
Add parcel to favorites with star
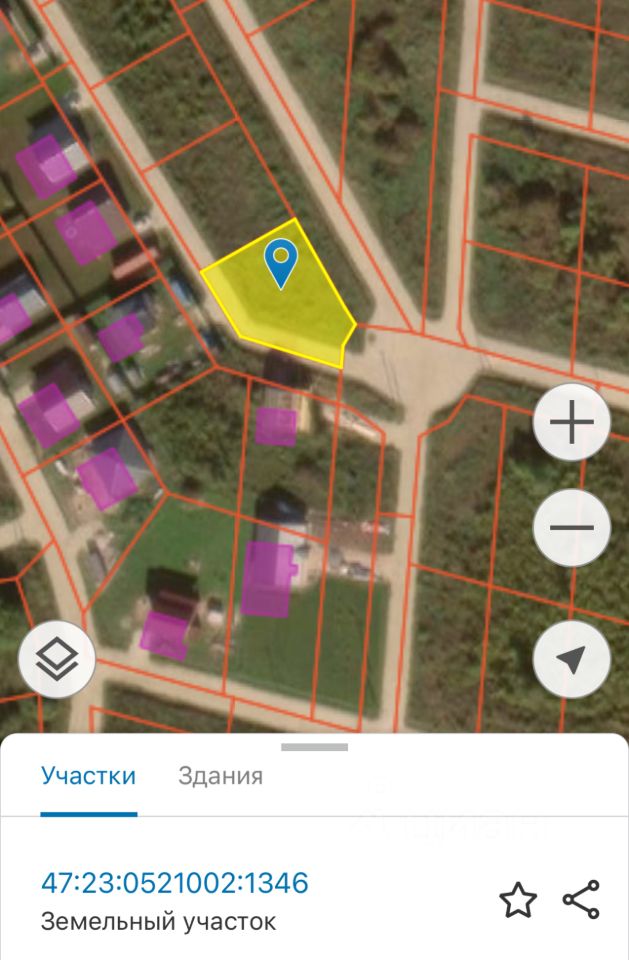[x=517, y=900]
